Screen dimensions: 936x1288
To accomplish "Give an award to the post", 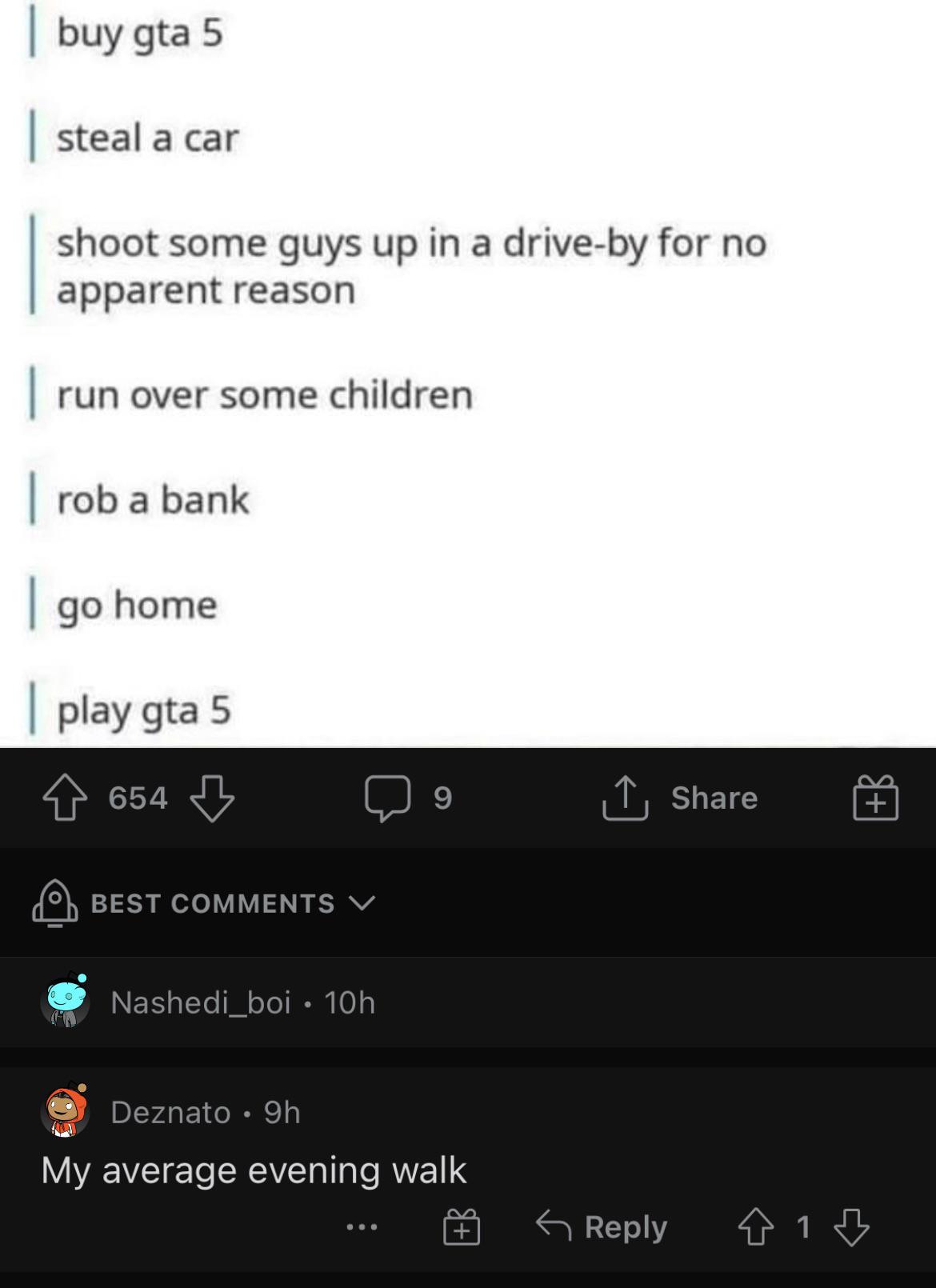I will click(x=875, y=798).
